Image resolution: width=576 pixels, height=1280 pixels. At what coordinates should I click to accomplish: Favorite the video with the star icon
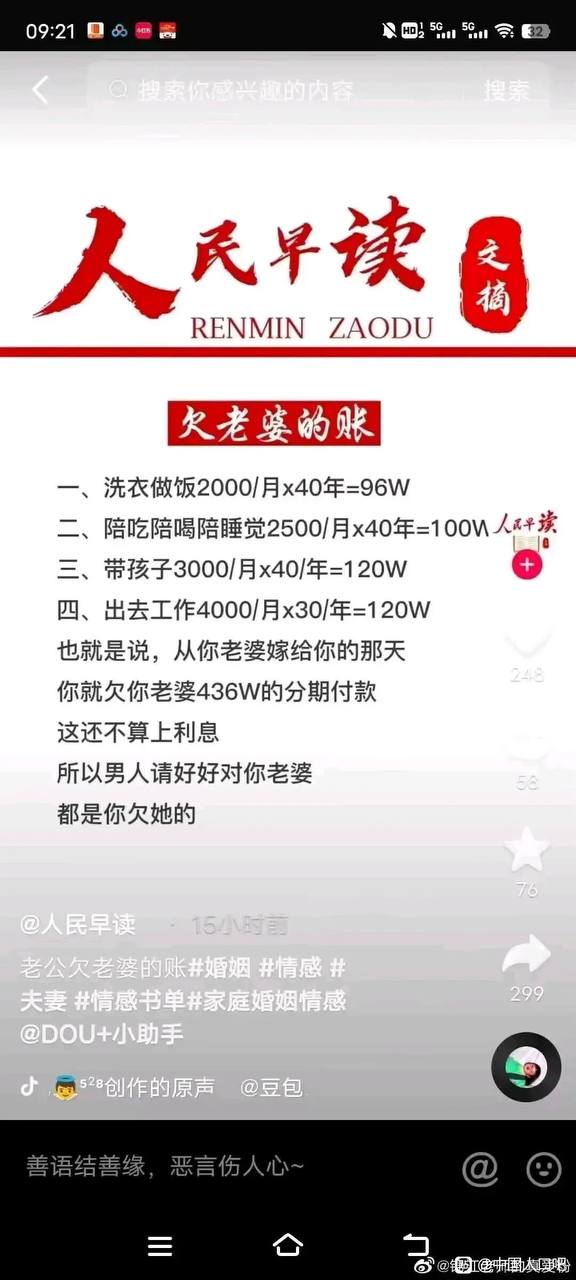[x=526, y=851]
